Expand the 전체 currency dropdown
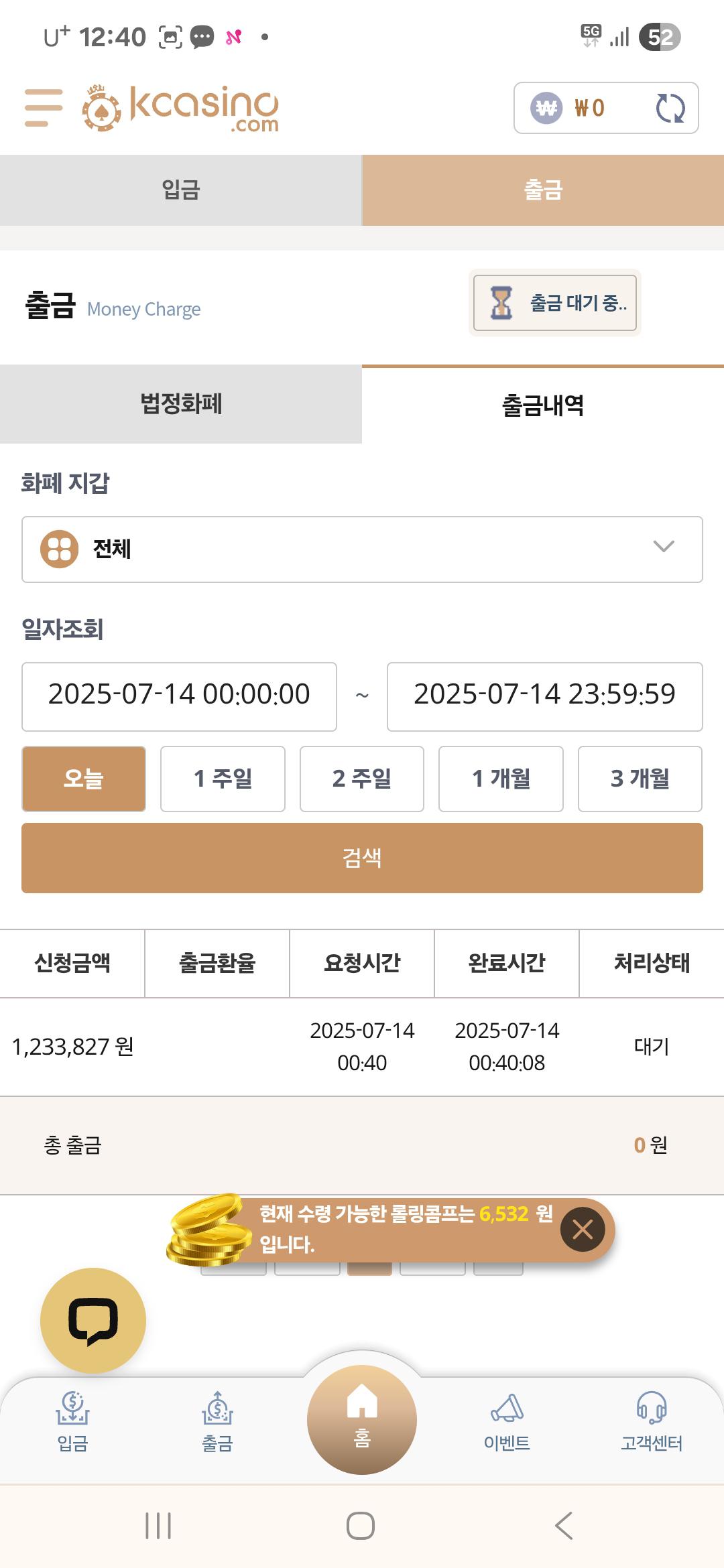 tap(362, 549)
